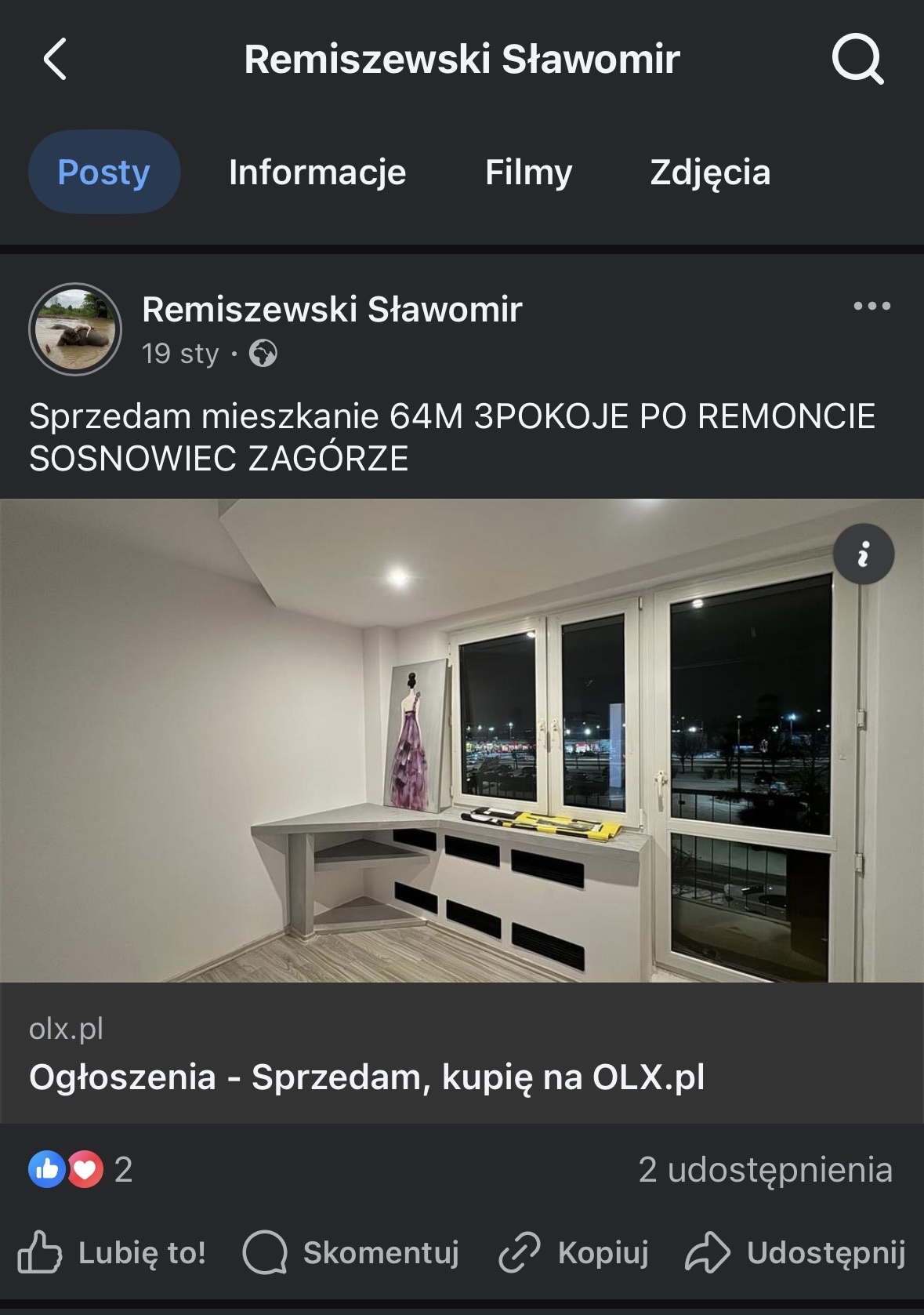Copy the post link with Kopiuj
The width and height of the screenshot is (924, 1315).
click(x=574, y=1252)
